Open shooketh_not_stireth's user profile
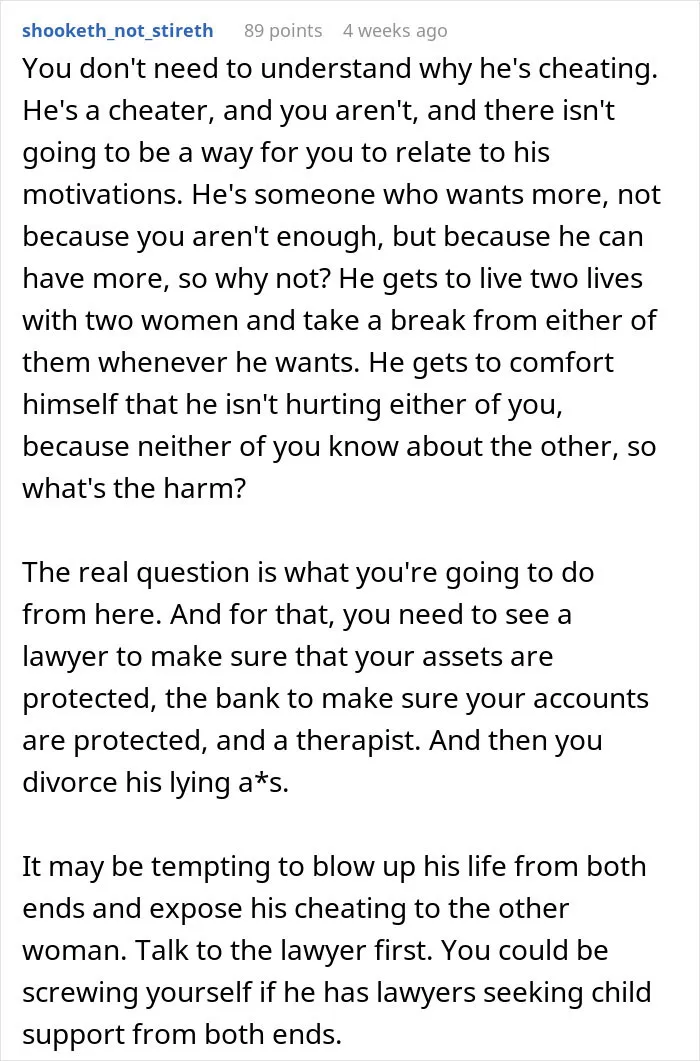The width and height of the screenshot is (700, 1061). (x=118, y=30)
